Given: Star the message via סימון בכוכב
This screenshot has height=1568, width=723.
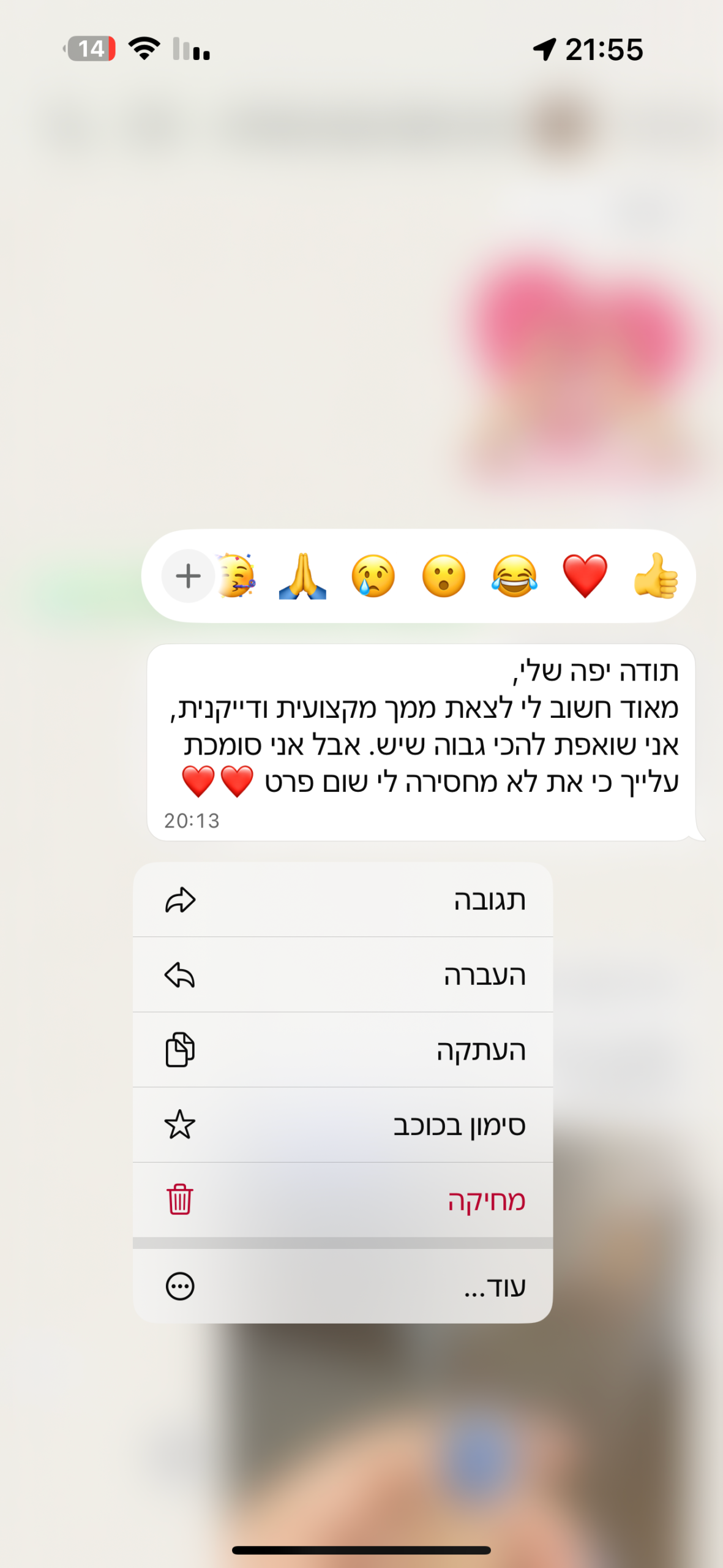Looking at the screenshot, I should [x=343, y=1125].
